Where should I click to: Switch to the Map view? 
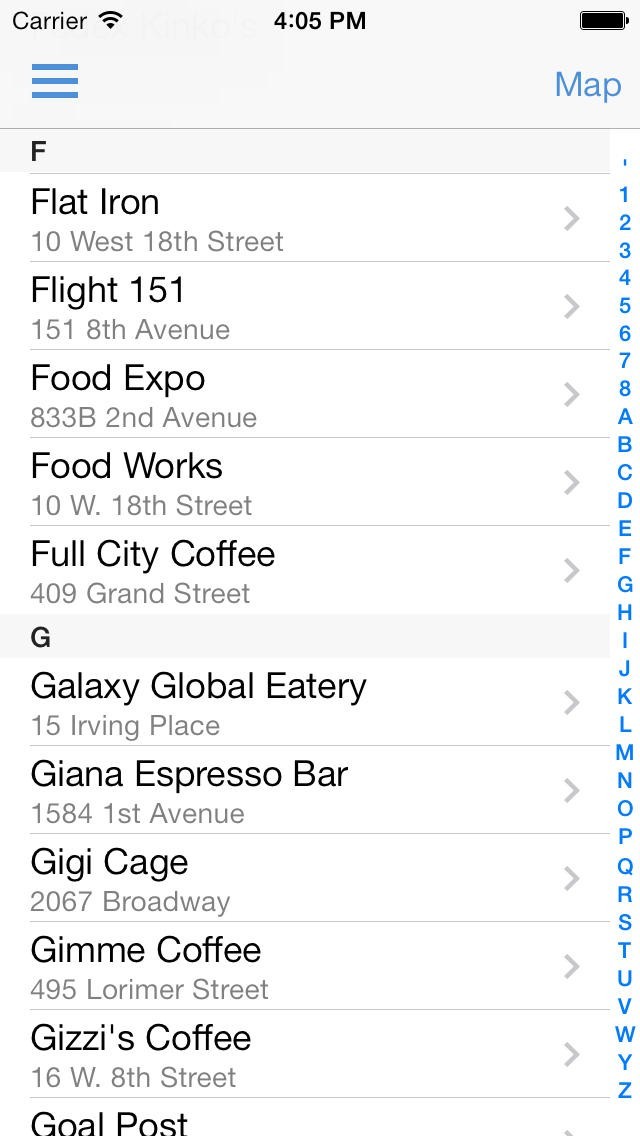click(x=587, y=85)
